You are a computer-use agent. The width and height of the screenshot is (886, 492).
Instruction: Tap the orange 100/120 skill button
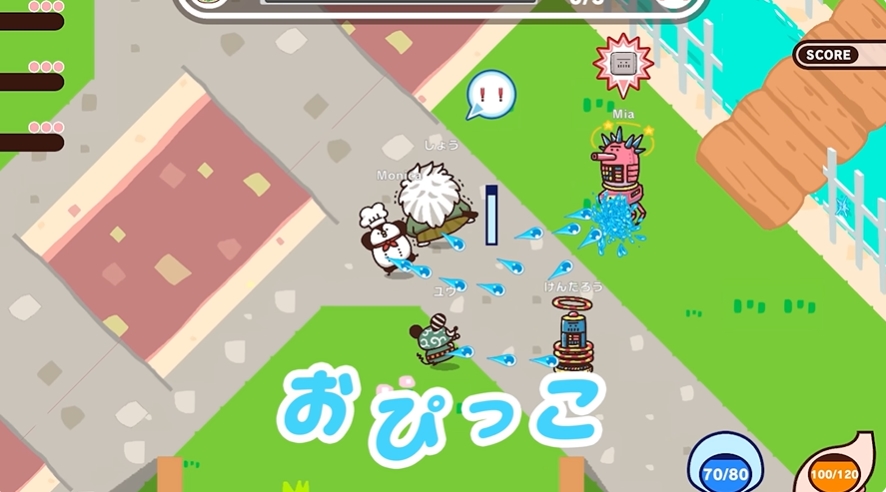(x=836, y=470)
